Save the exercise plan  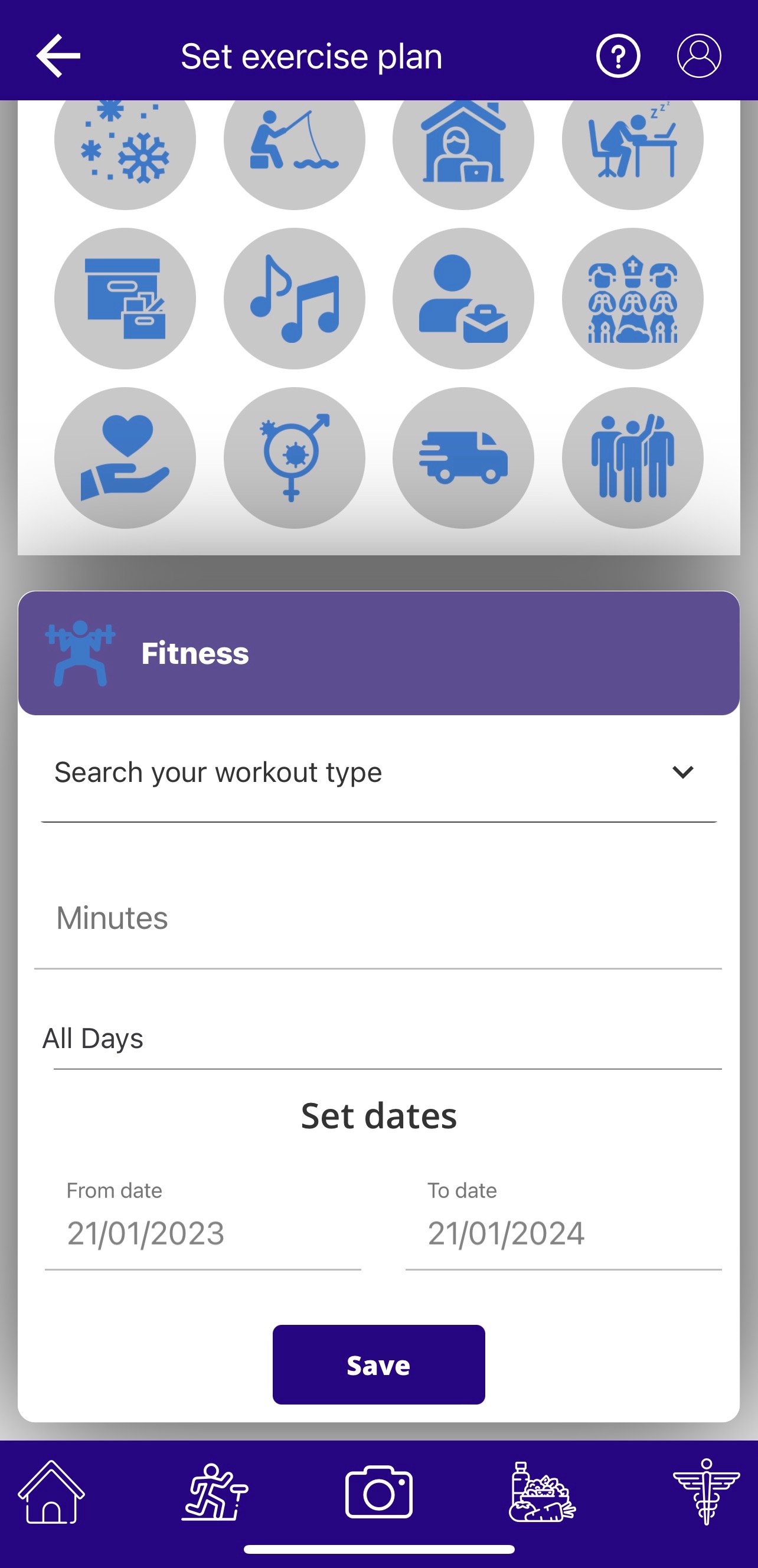(x=378, y=1364)
